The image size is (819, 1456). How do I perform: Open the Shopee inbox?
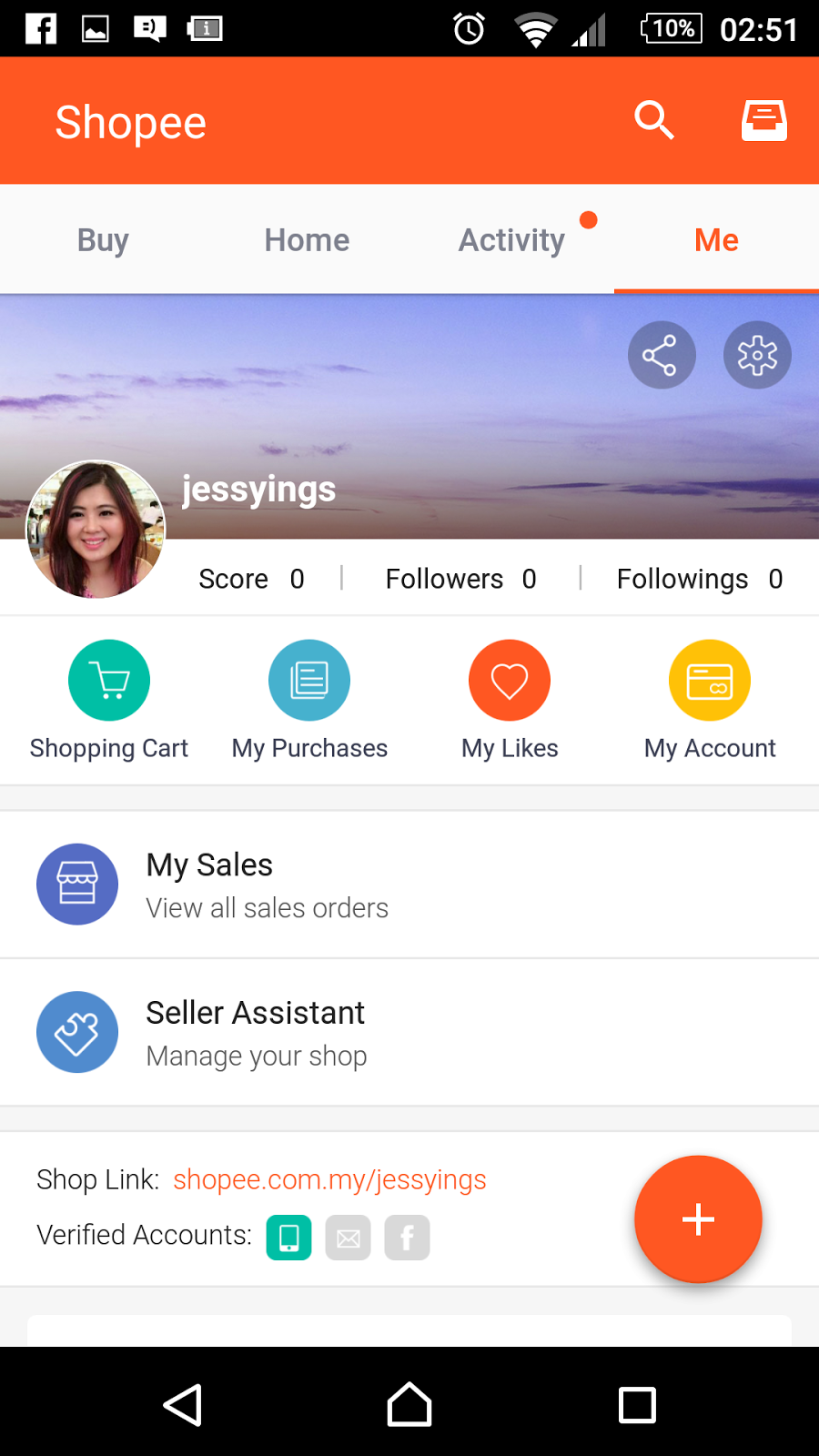coord(764,120)
